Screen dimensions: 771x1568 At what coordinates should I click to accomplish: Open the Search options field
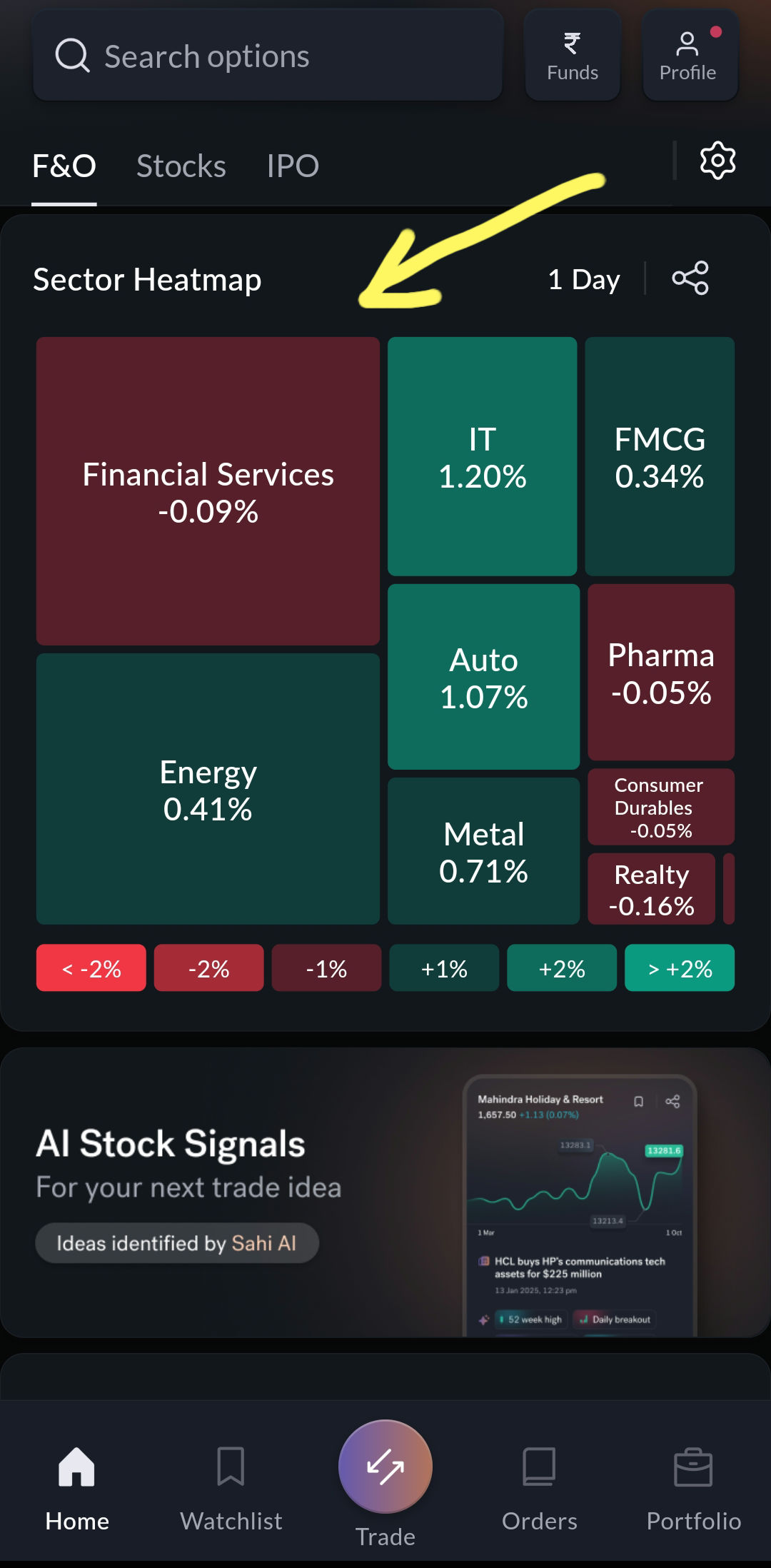point(268,56)
